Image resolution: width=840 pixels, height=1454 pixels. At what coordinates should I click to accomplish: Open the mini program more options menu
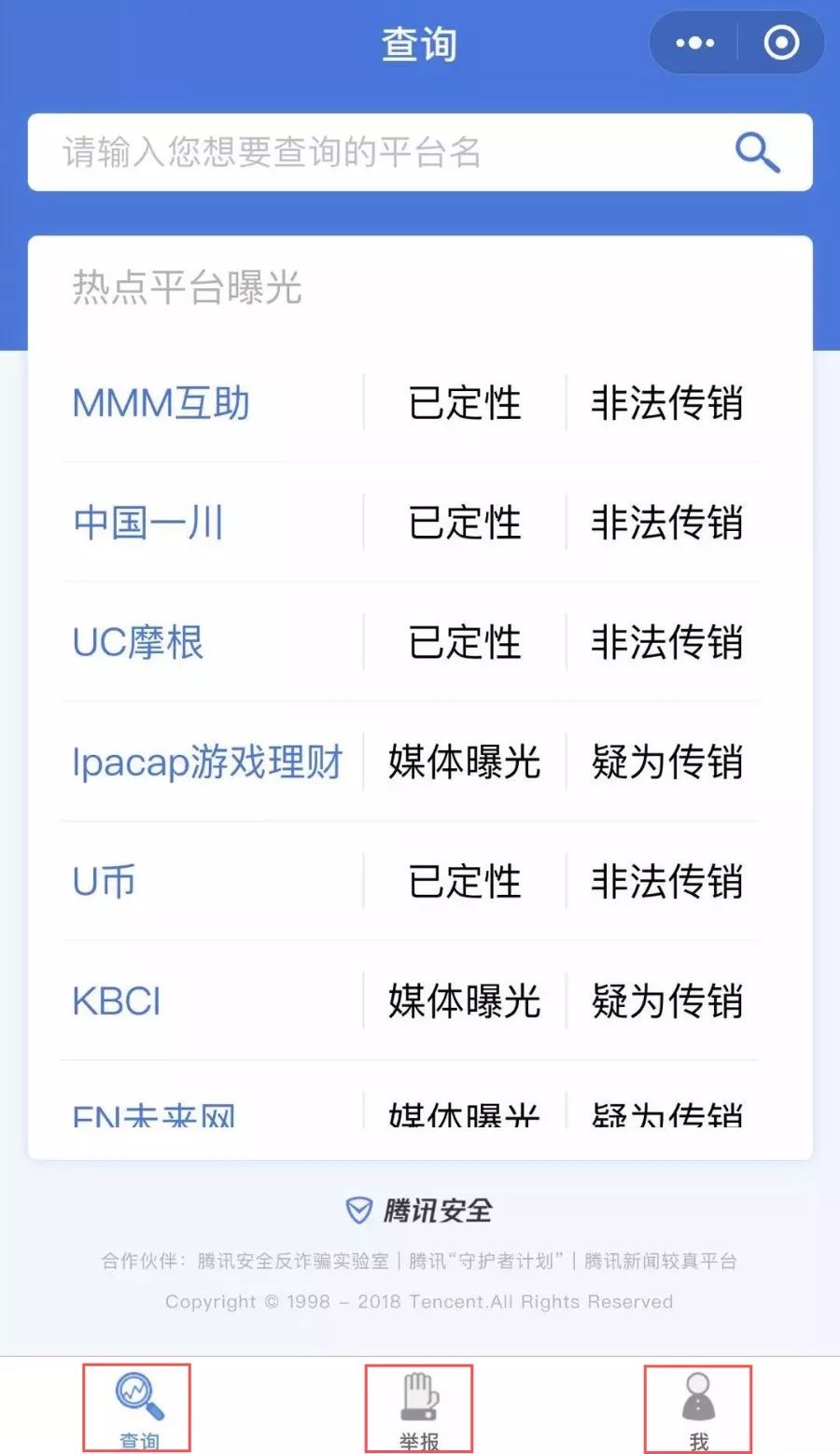pyautogui.click(x=694, y=43)
